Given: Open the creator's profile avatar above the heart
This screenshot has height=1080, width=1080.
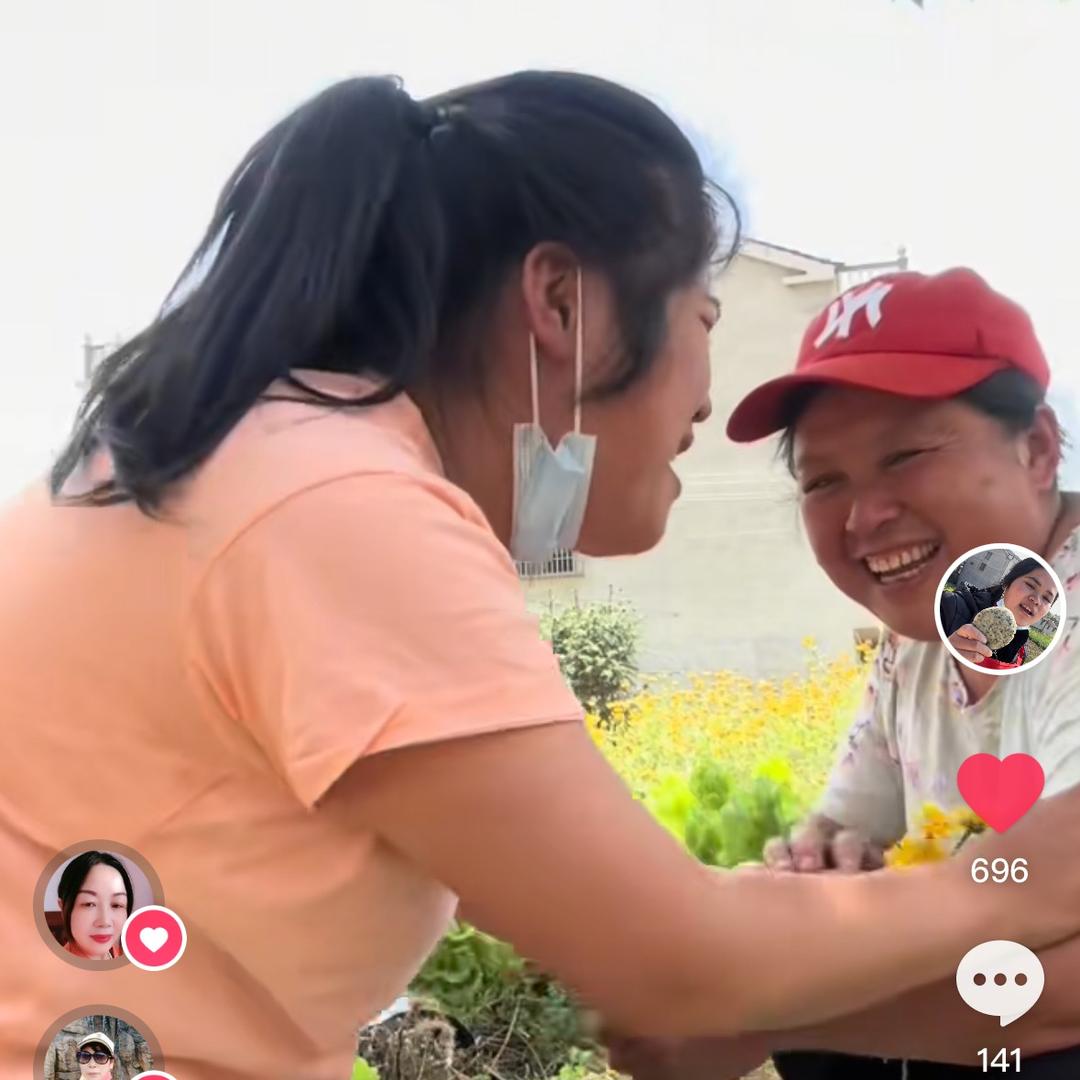Looking at the screenshot, I should coord(1000,609).
